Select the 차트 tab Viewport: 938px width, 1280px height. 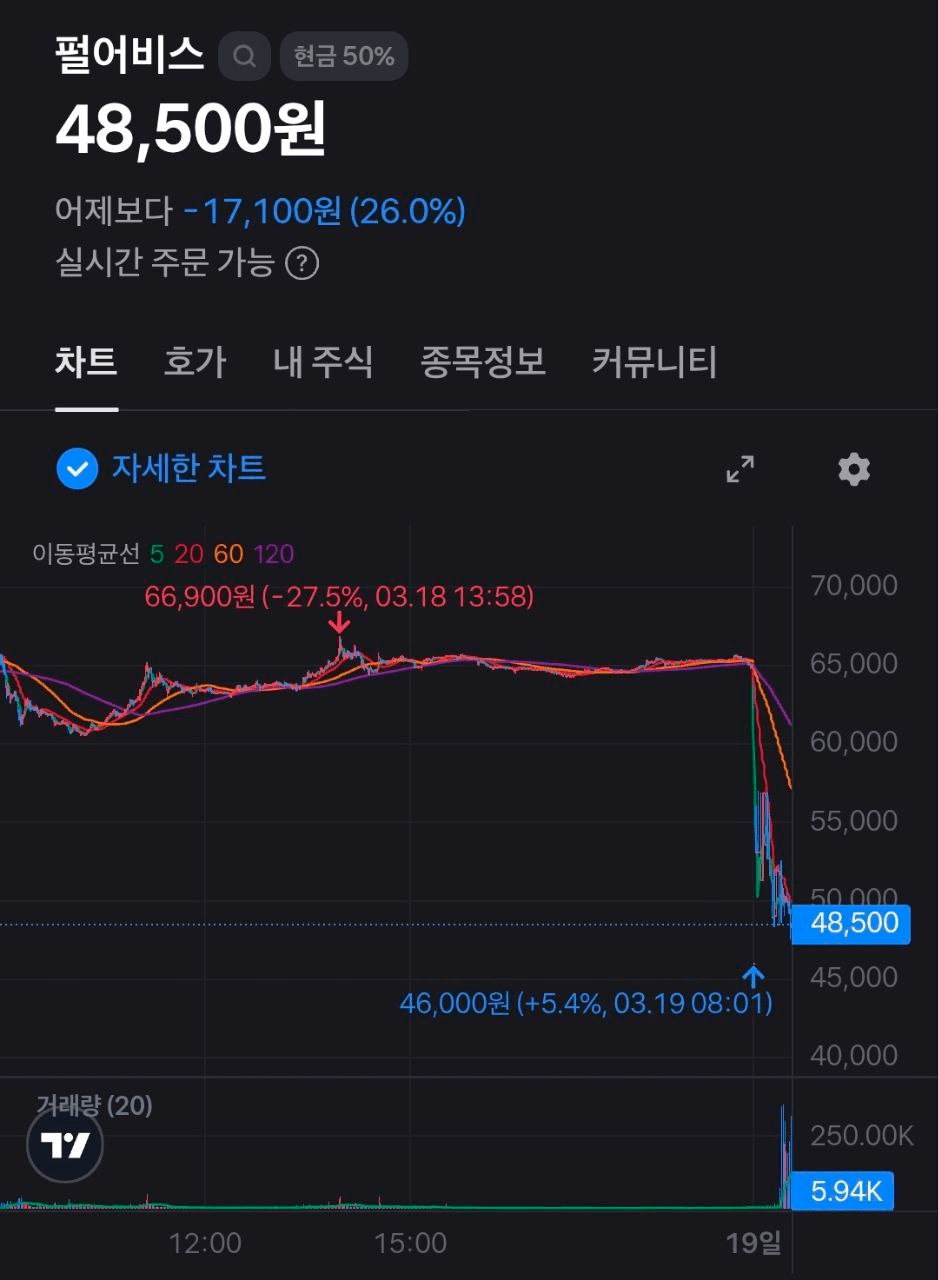coord(86,362)
